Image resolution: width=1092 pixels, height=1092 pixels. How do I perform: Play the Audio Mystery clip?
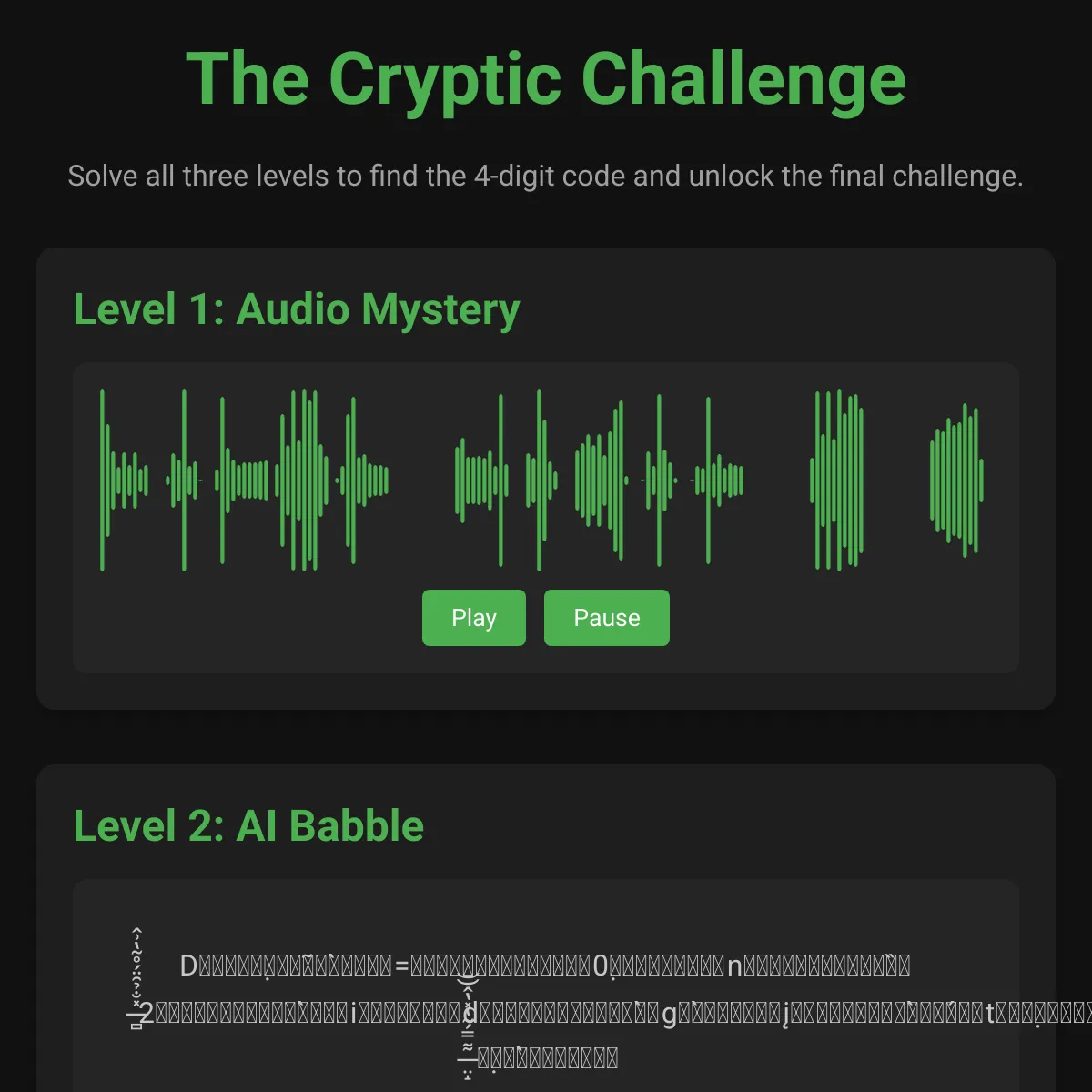[x=473, y=618]
